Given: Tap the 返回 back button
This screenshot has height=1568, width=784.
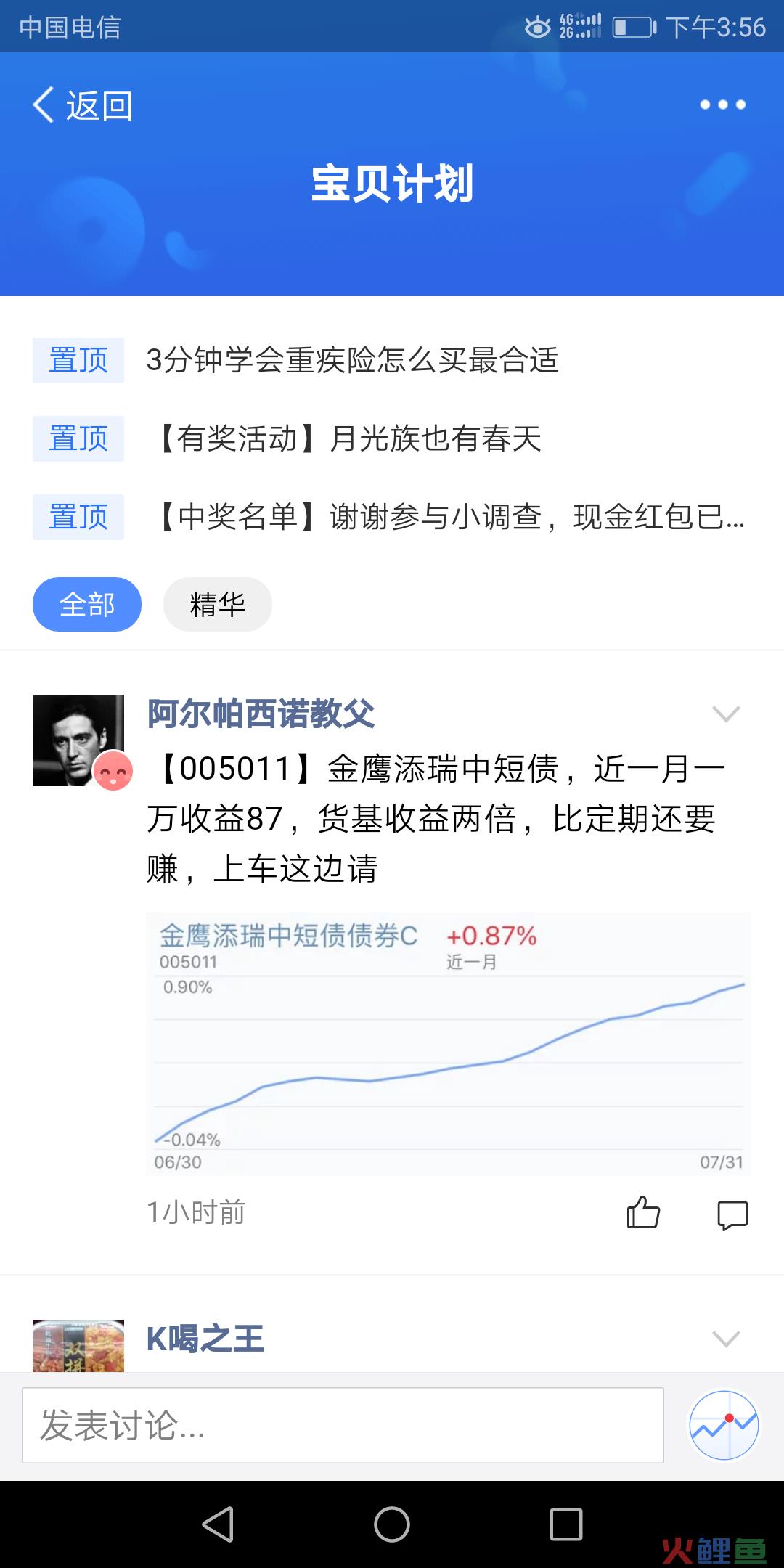Looking at the screenshot, I should [83, 105].
